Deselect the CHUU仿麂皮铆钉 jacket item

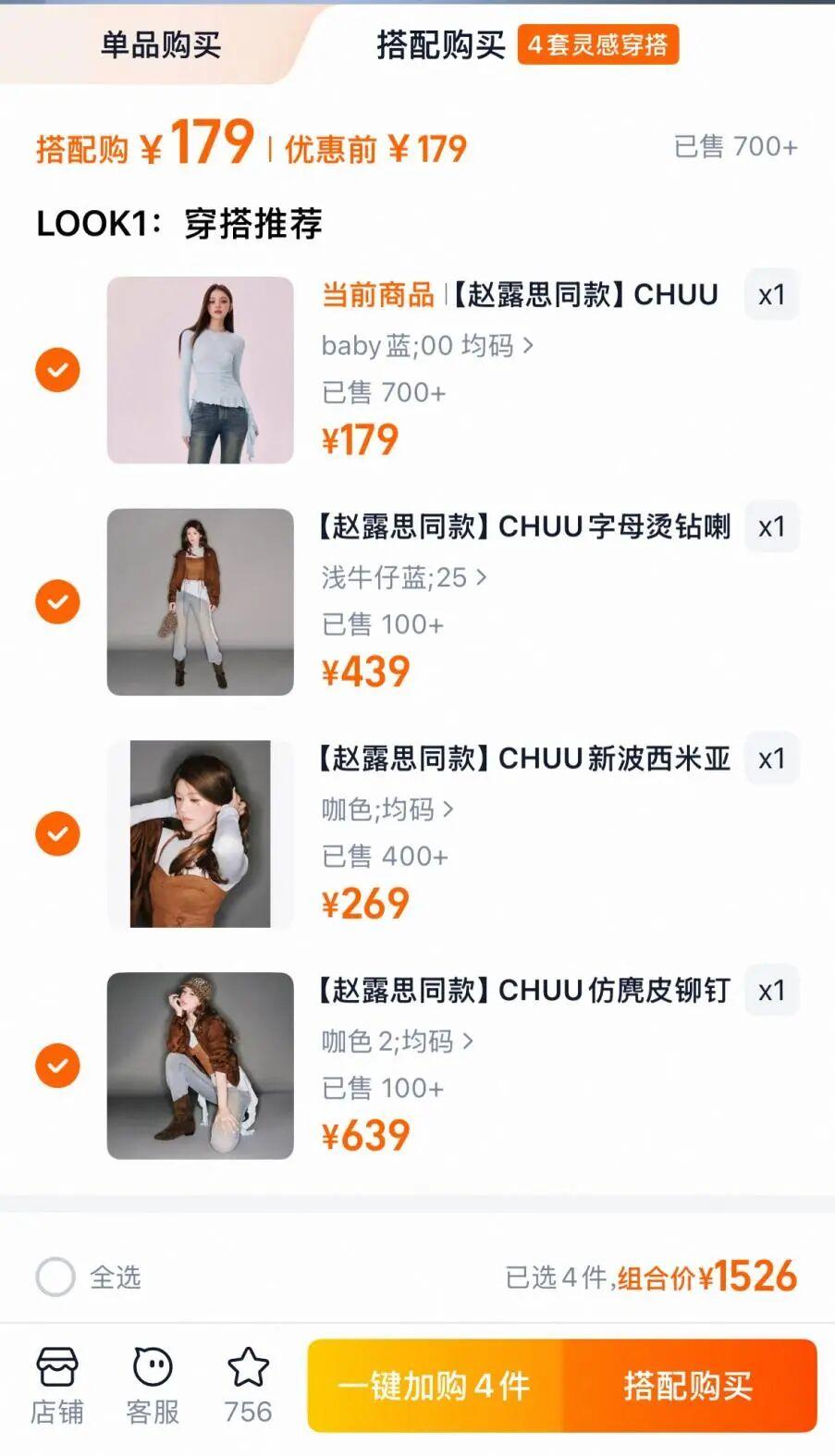(57, 1066)
